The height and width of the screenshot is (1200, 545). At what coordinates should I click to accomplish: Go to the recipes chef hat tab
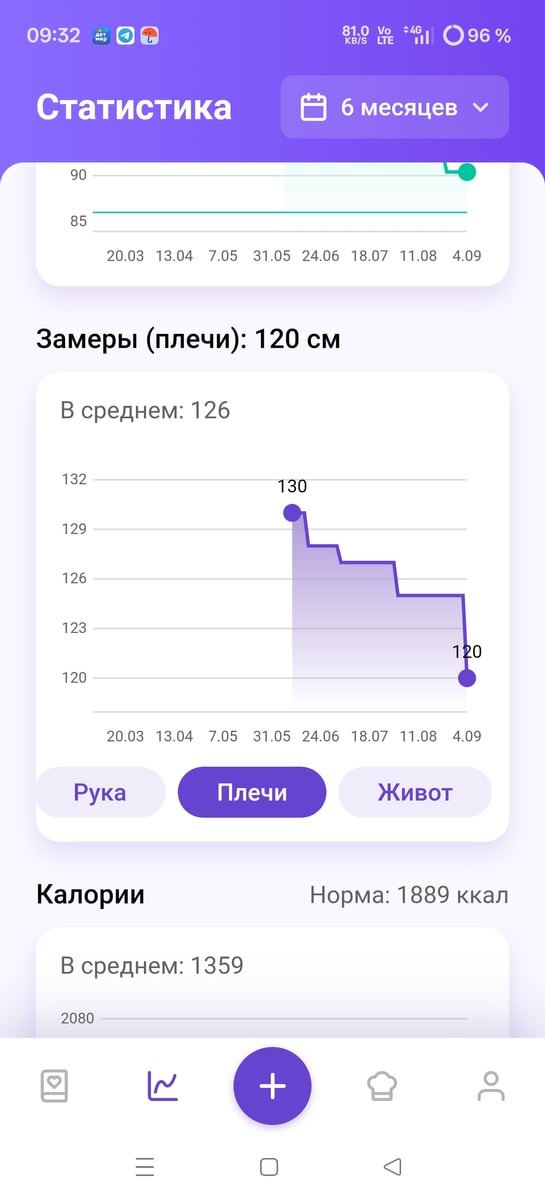tap(382, 1086)
